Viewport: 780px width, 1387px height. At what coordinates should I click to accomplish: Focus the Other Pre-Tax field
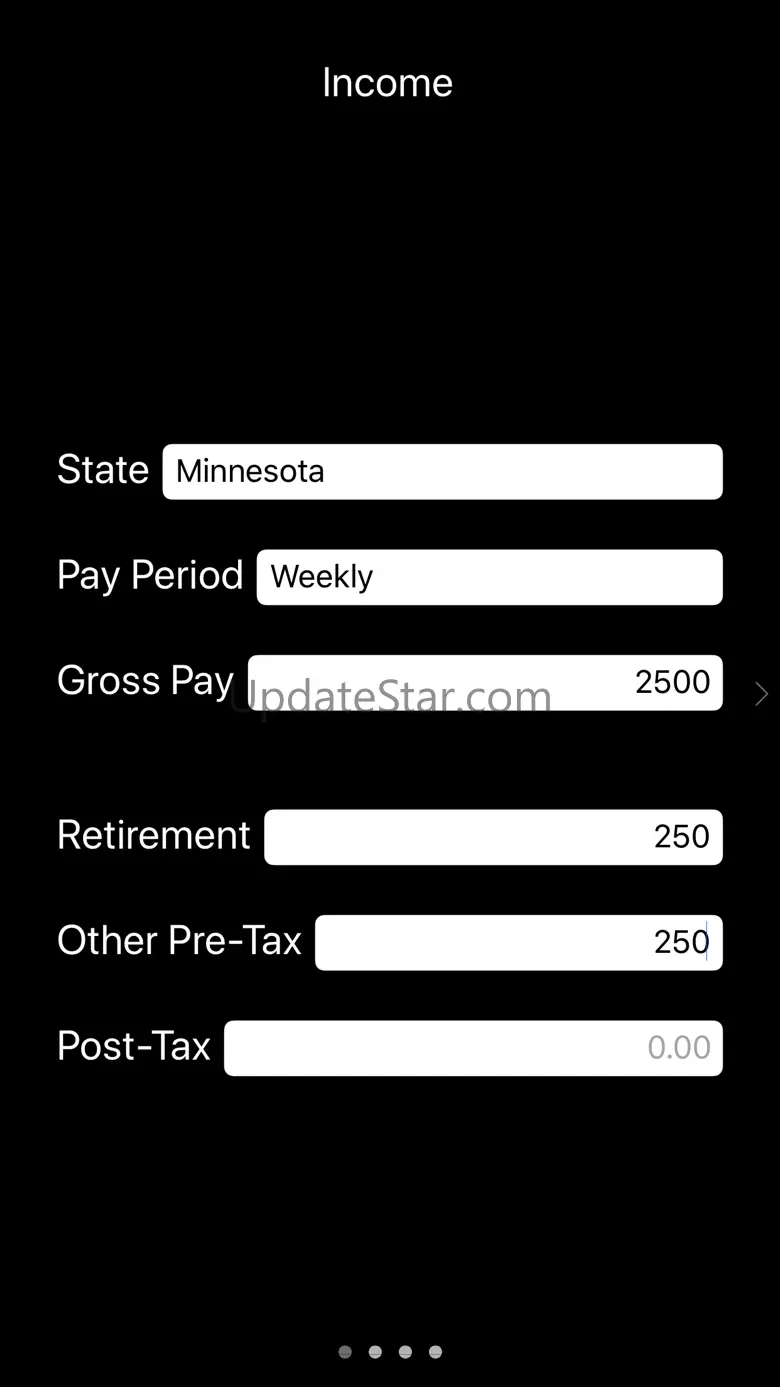tap(518, 942)
